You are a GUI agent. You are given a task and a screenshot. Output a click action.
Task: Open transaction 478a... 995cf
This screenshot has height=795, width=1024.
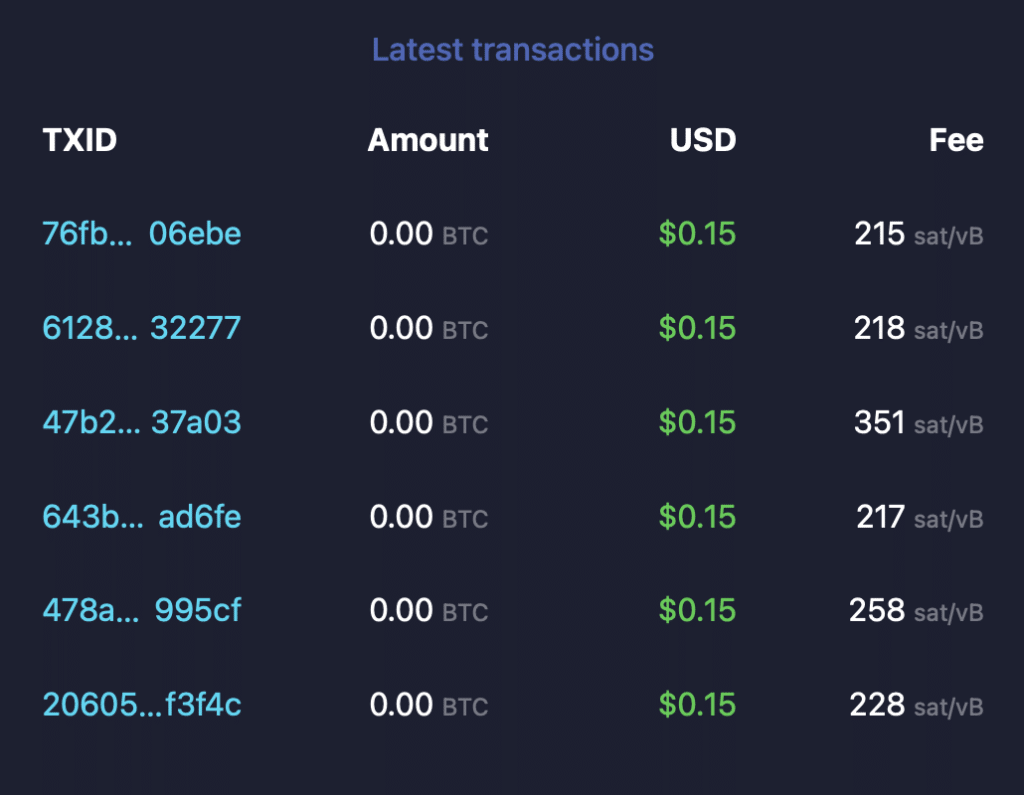click(x=141, y=610)
